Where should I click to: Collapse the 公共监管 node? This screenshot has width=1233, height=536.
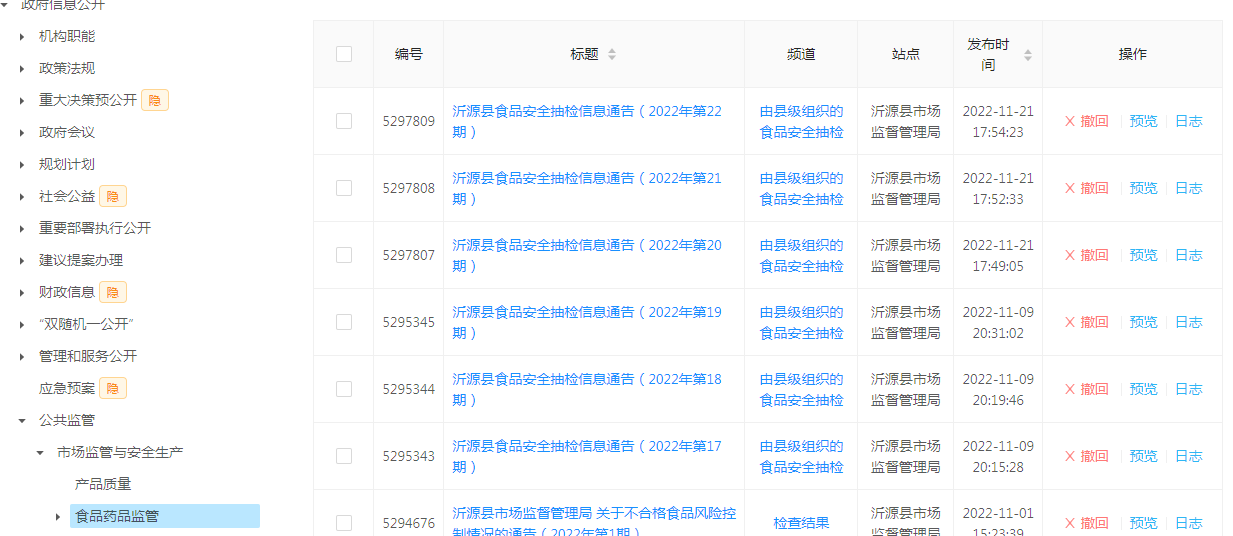[x=22, y=421]
